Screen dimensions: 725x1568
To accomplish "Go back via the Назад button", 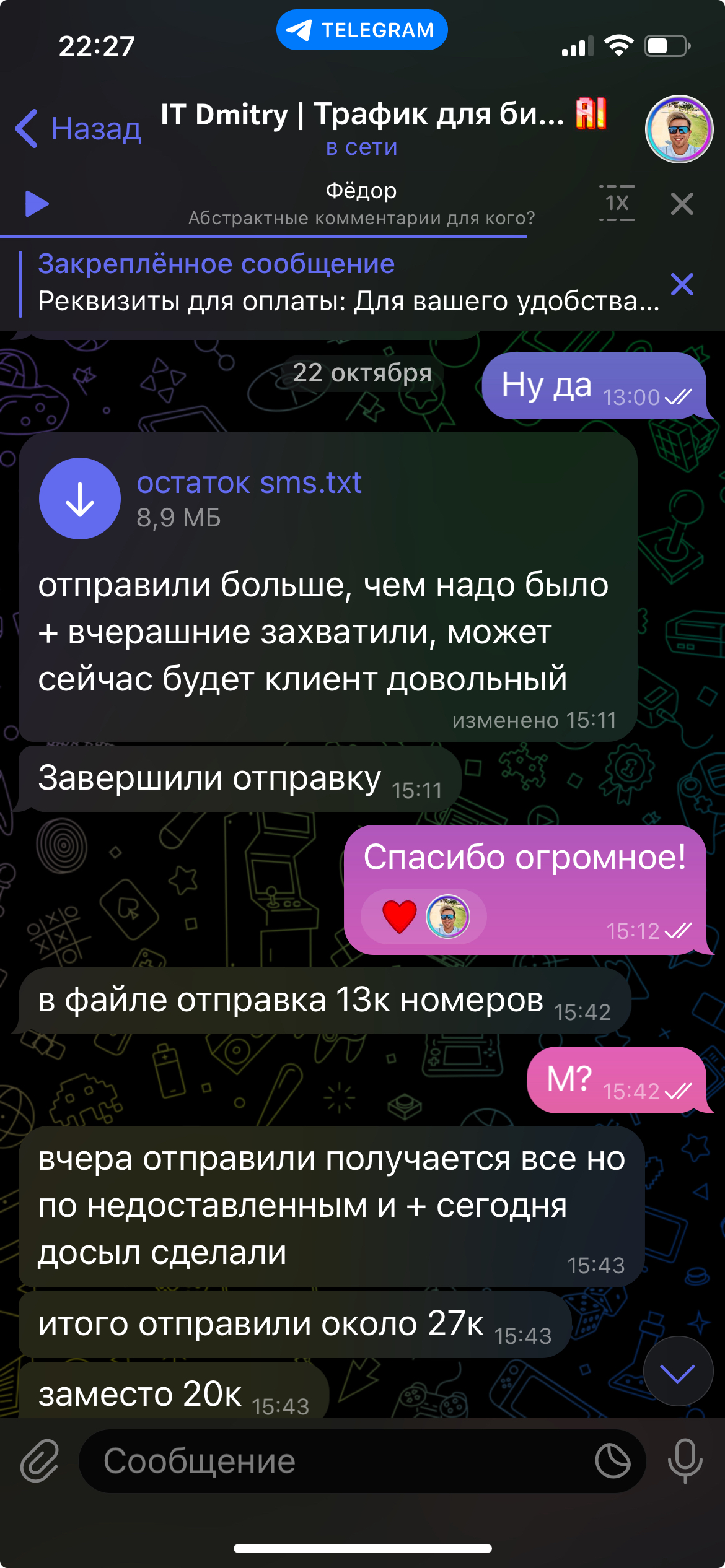I will tap(79, 129).
